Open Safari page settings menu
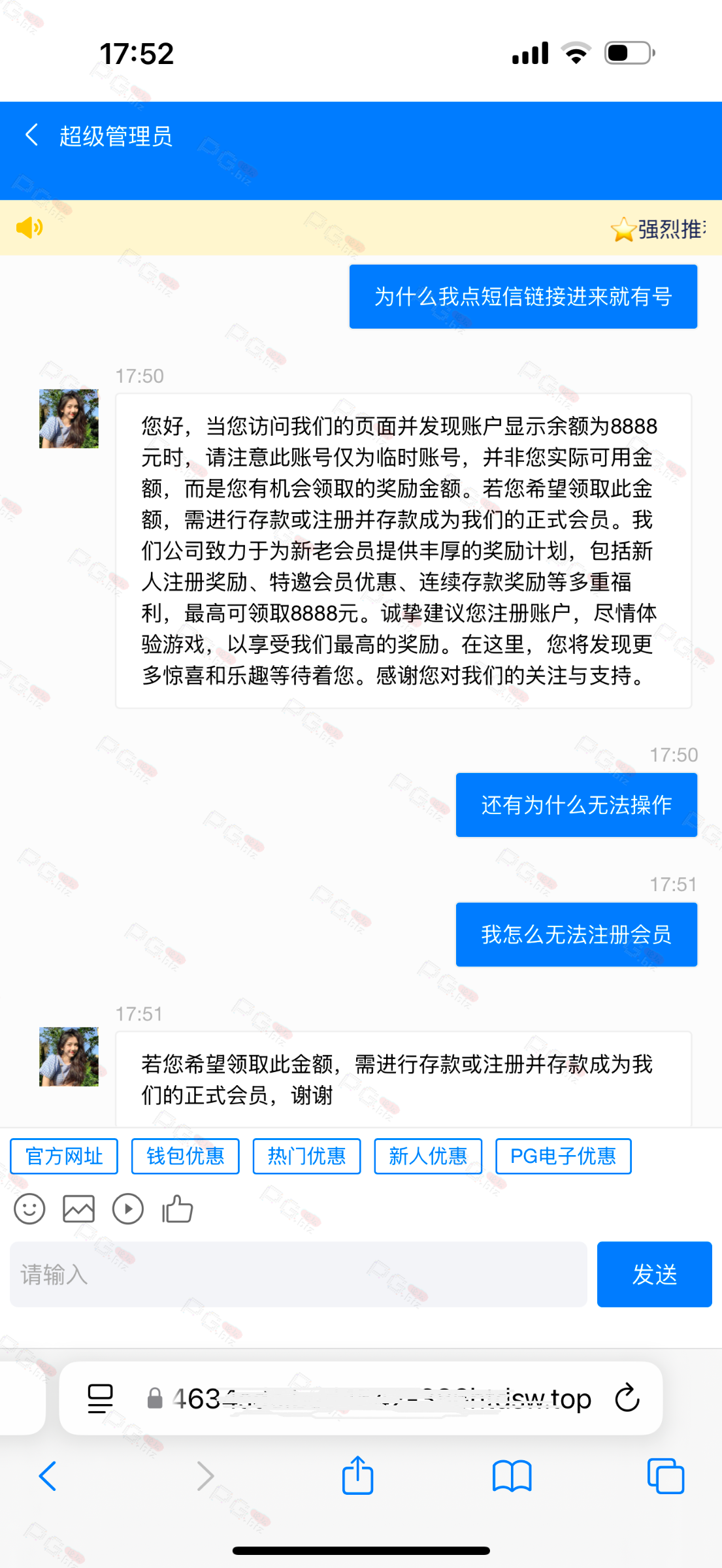The width and height of the screenshot is (722, 1568). (x=100, y=1399)
